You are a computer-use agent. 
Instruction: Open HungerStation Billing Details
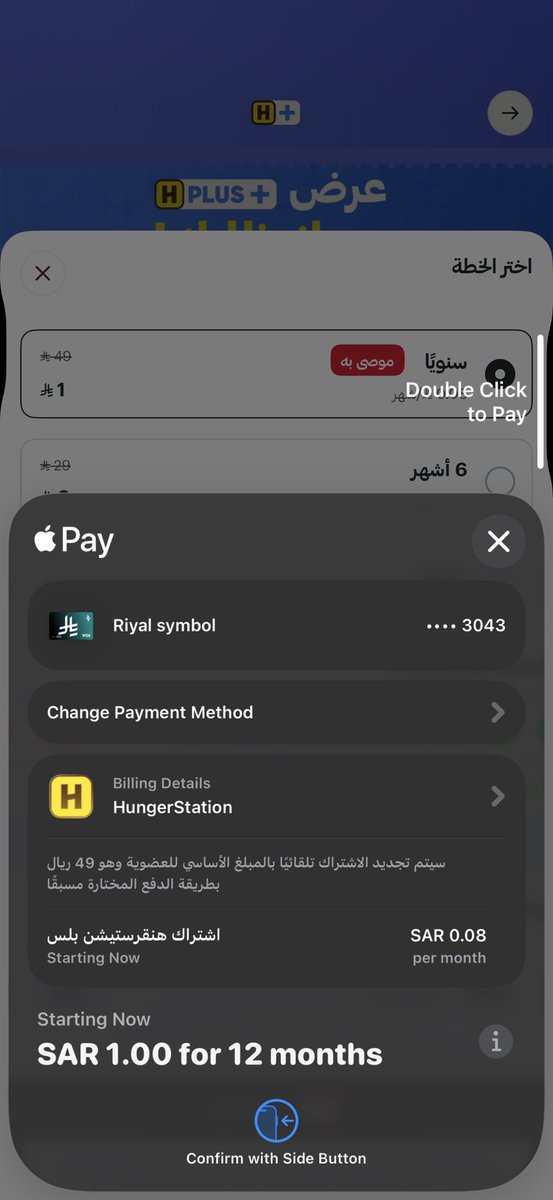coord(276,797)
